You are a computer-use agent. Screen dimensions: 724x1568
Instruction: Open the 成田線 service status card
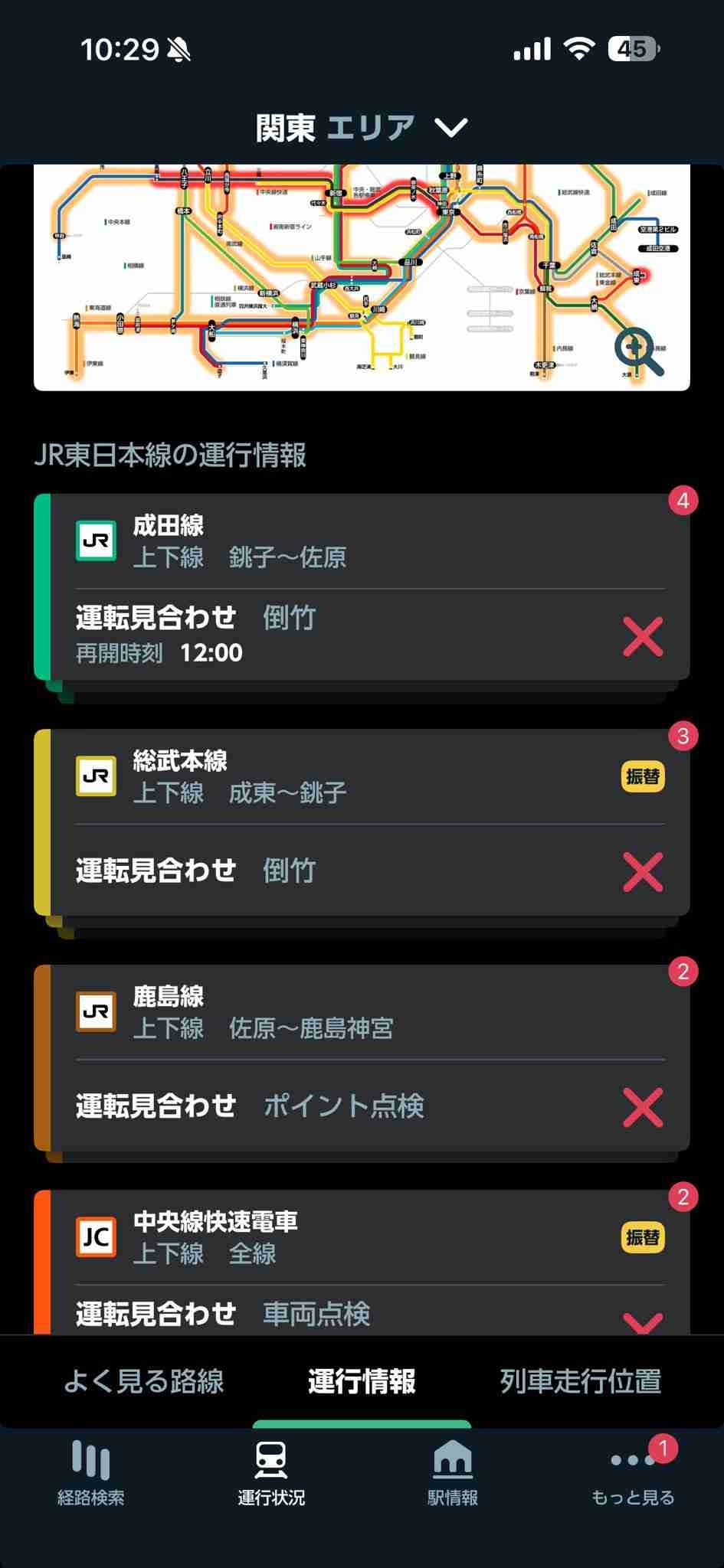coord(362,586)
